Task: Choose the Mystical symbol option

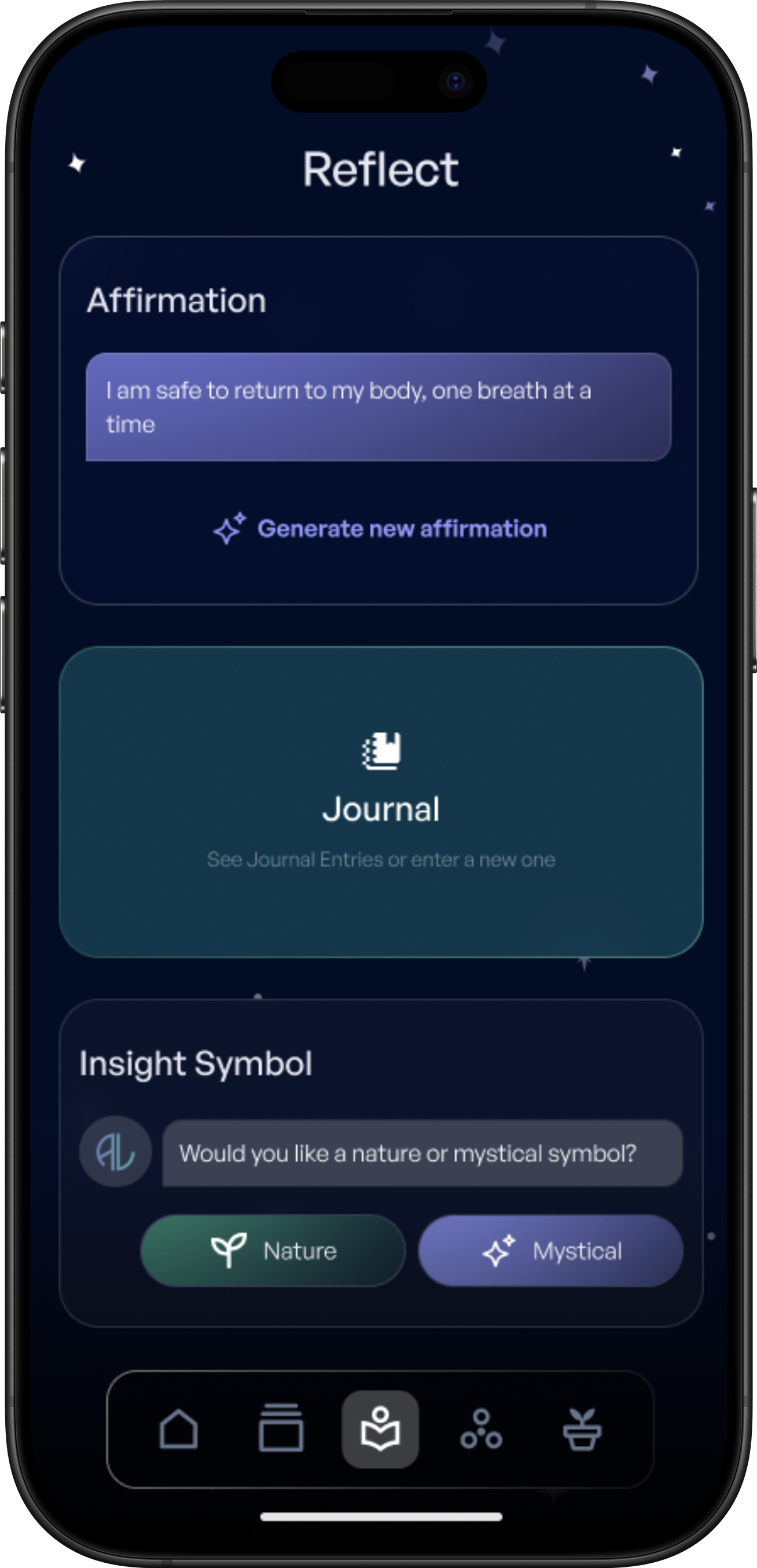Action: coord(550,1250)
